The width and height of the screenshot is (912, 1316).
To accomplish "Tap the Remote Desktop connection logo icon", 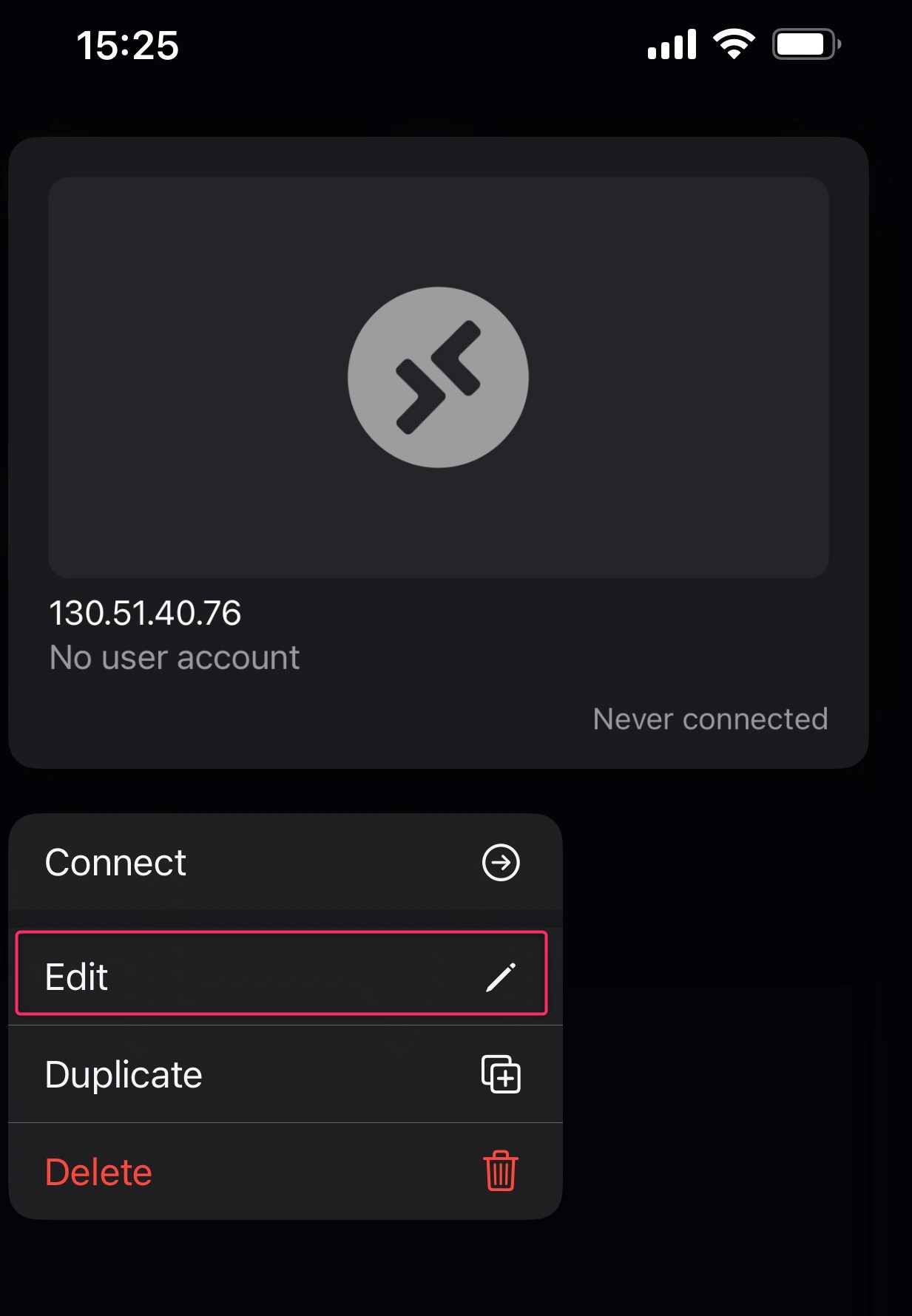I will pyautogui.click(x=438, y=377).
